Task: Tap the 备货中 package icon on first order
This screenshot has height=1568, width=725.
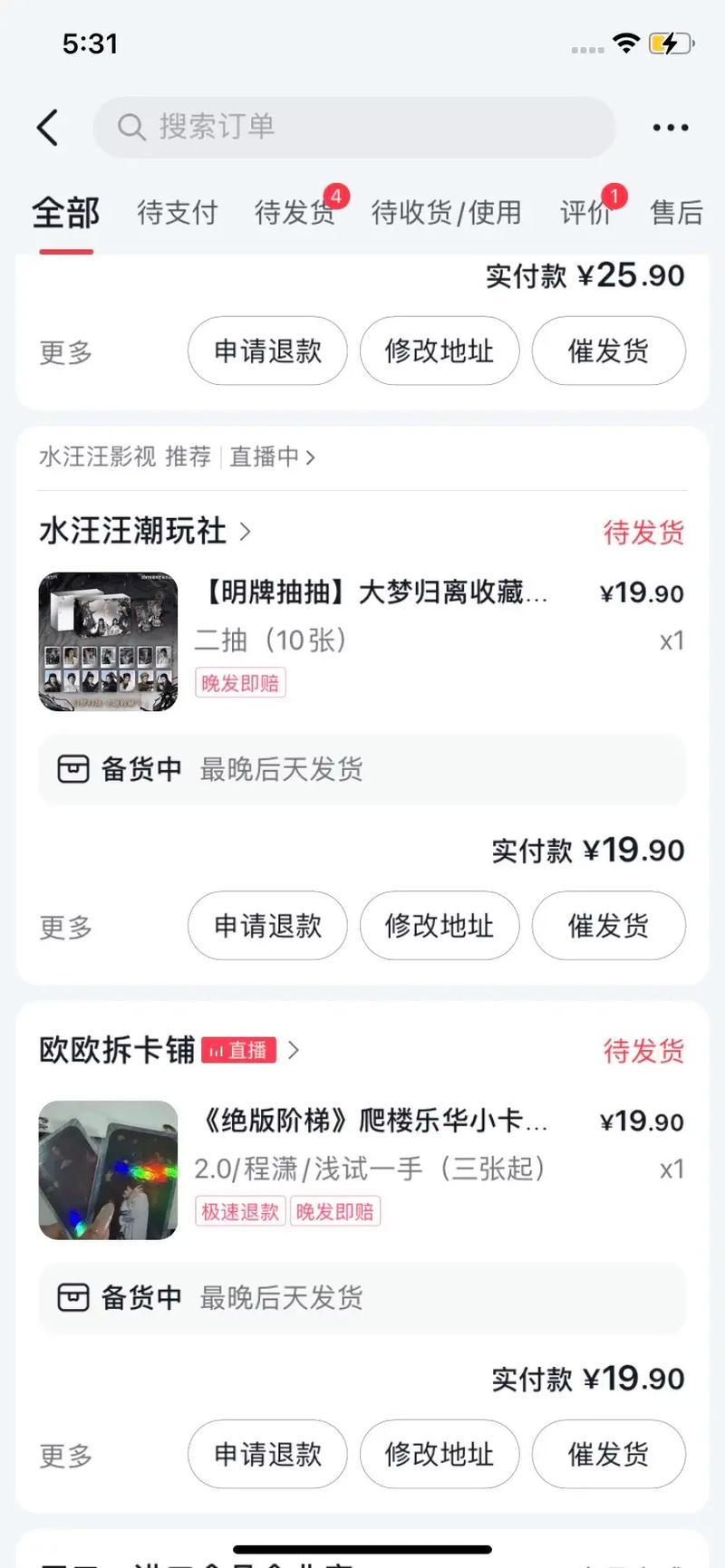Action: point(73,769)
